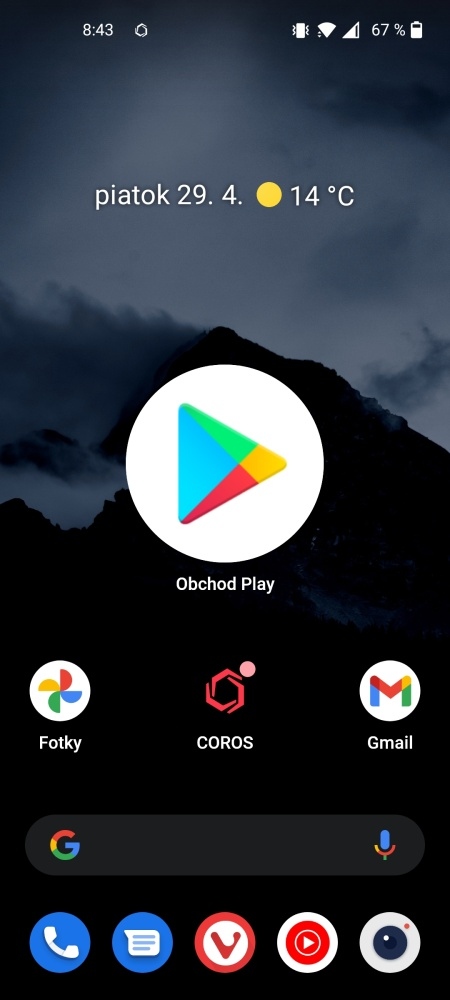The image size is (450, 1000).
Task: Open Gmail
Action: (390, 691)
